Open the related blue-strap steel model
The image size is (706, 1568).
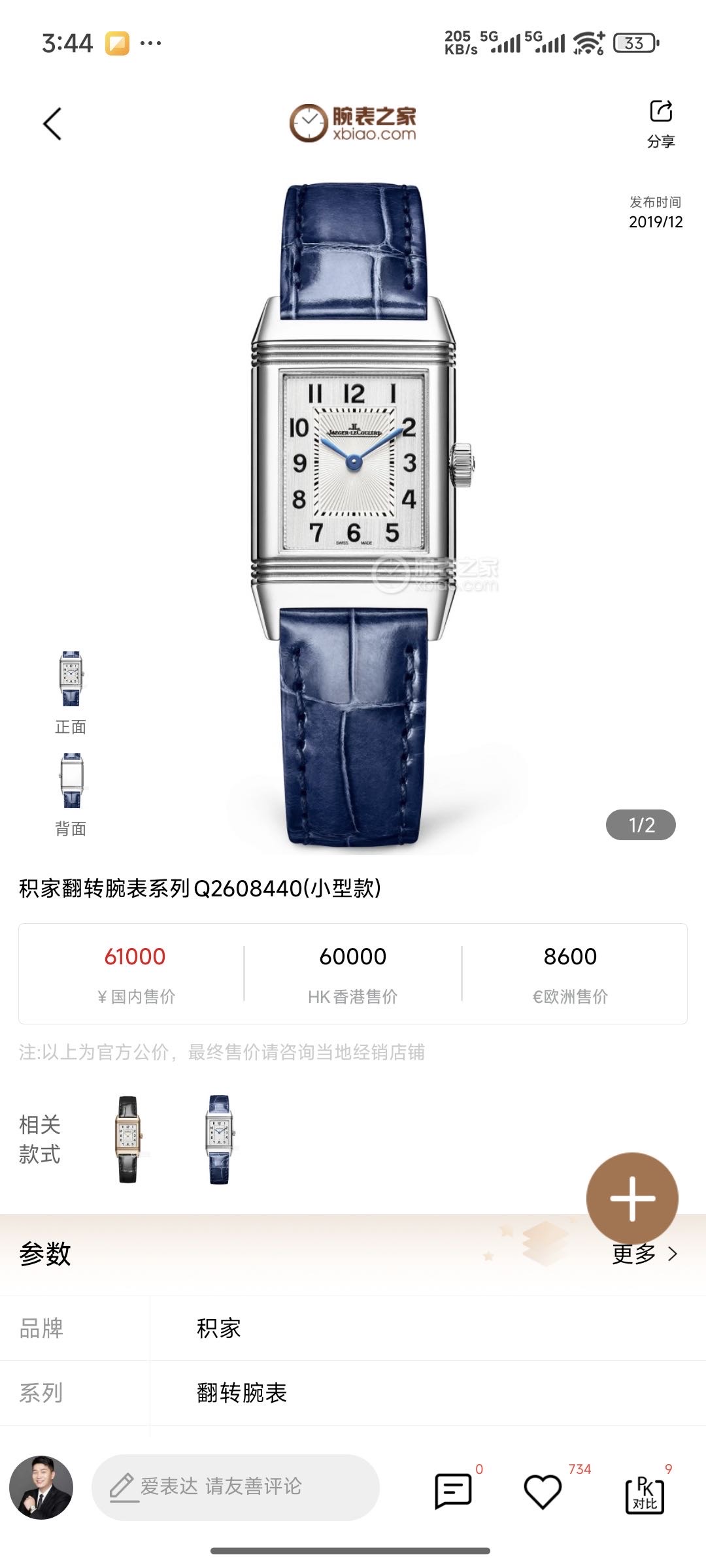pos(219,1139)
